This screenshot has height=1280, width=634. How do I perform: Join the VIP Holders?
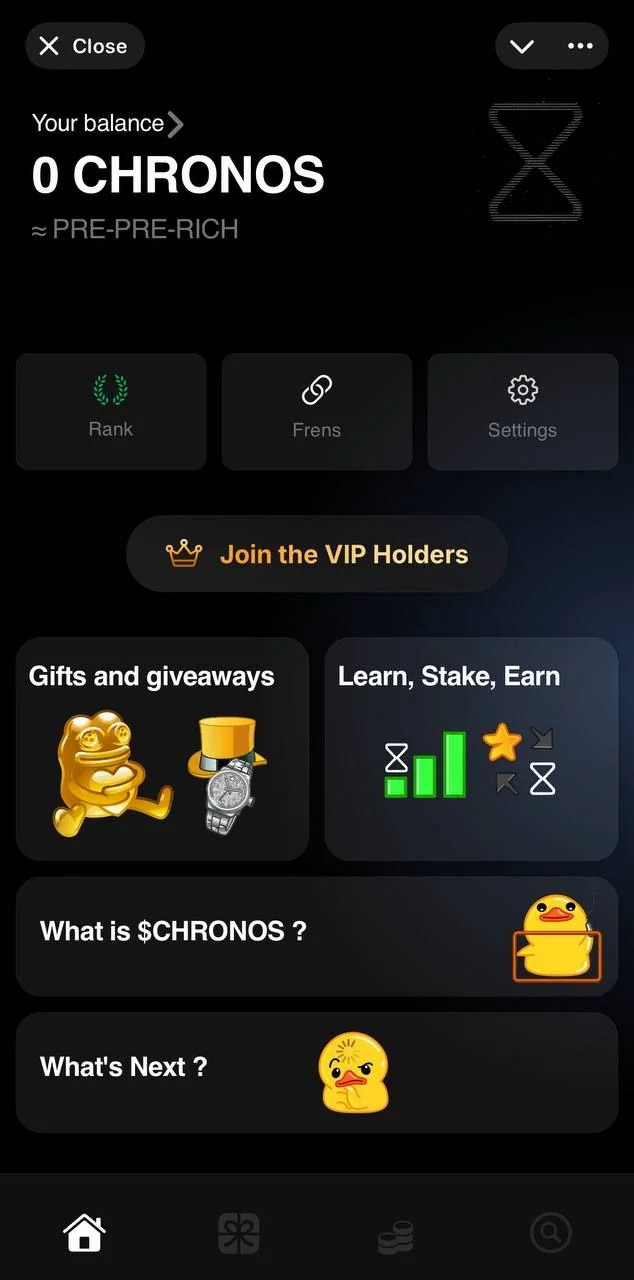coord(317,554)
